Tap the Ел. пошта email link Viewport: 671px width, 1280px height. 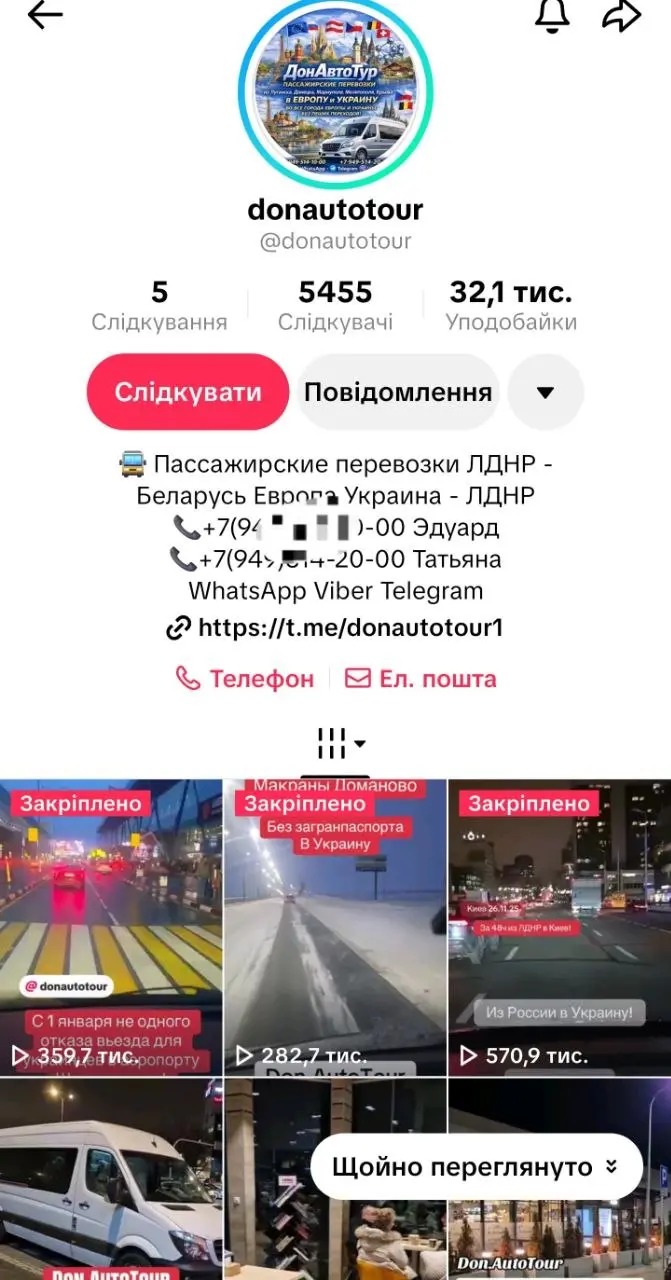pyautogui.click(x=421, y=679)
